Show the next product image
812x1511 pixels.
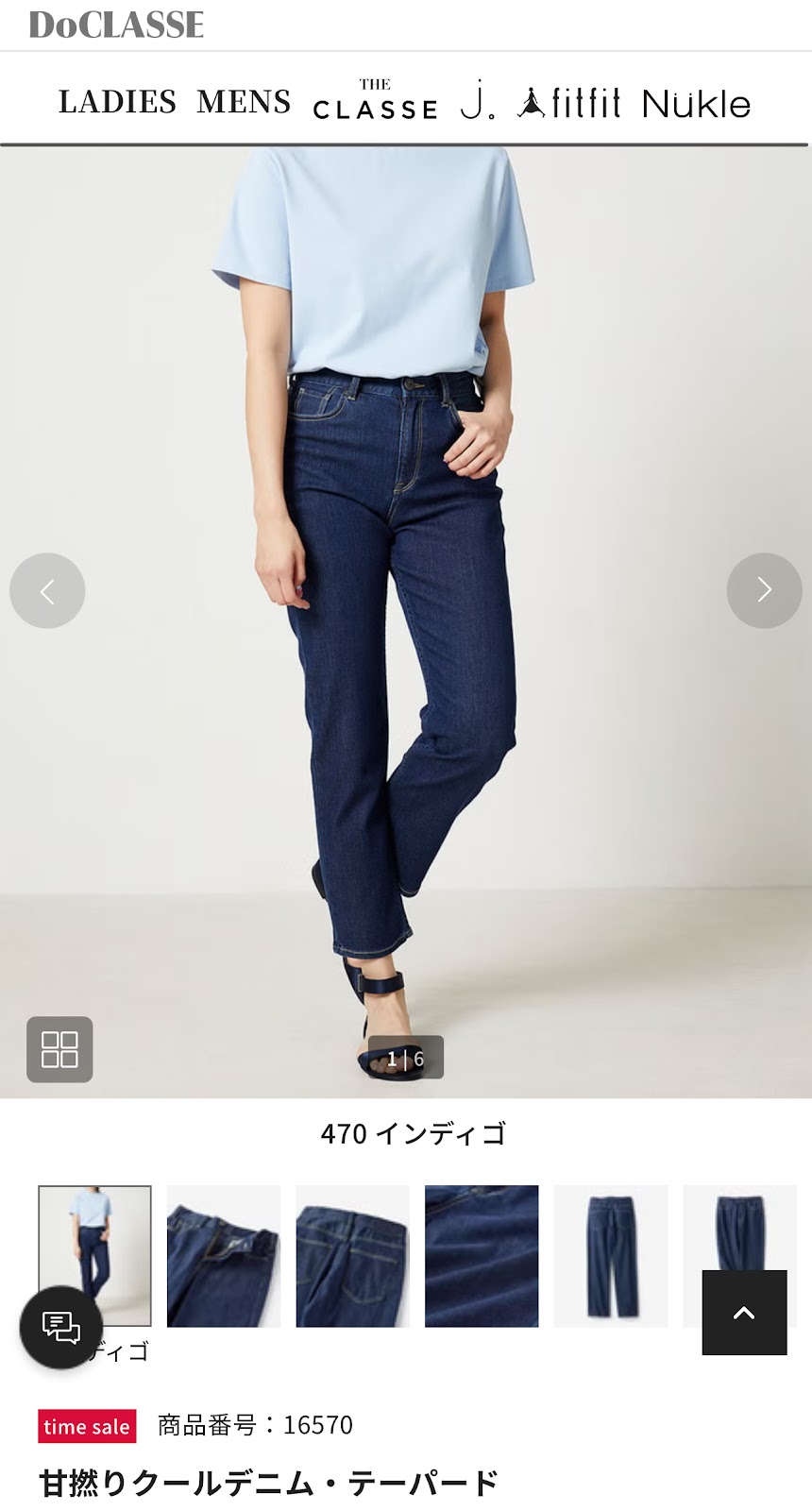764,590
